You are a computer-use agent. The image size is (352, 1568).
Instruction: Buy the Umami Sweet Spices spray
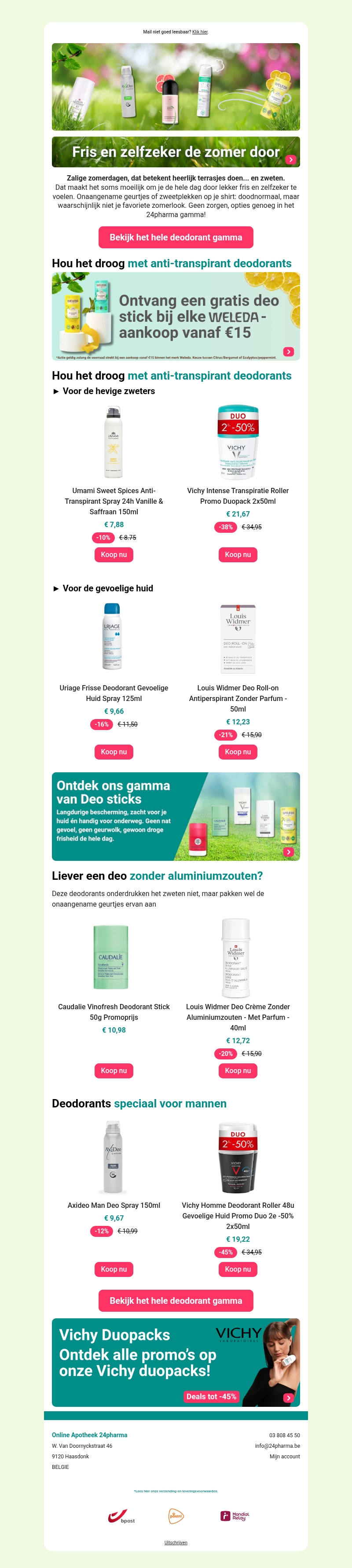click(114, 554)
